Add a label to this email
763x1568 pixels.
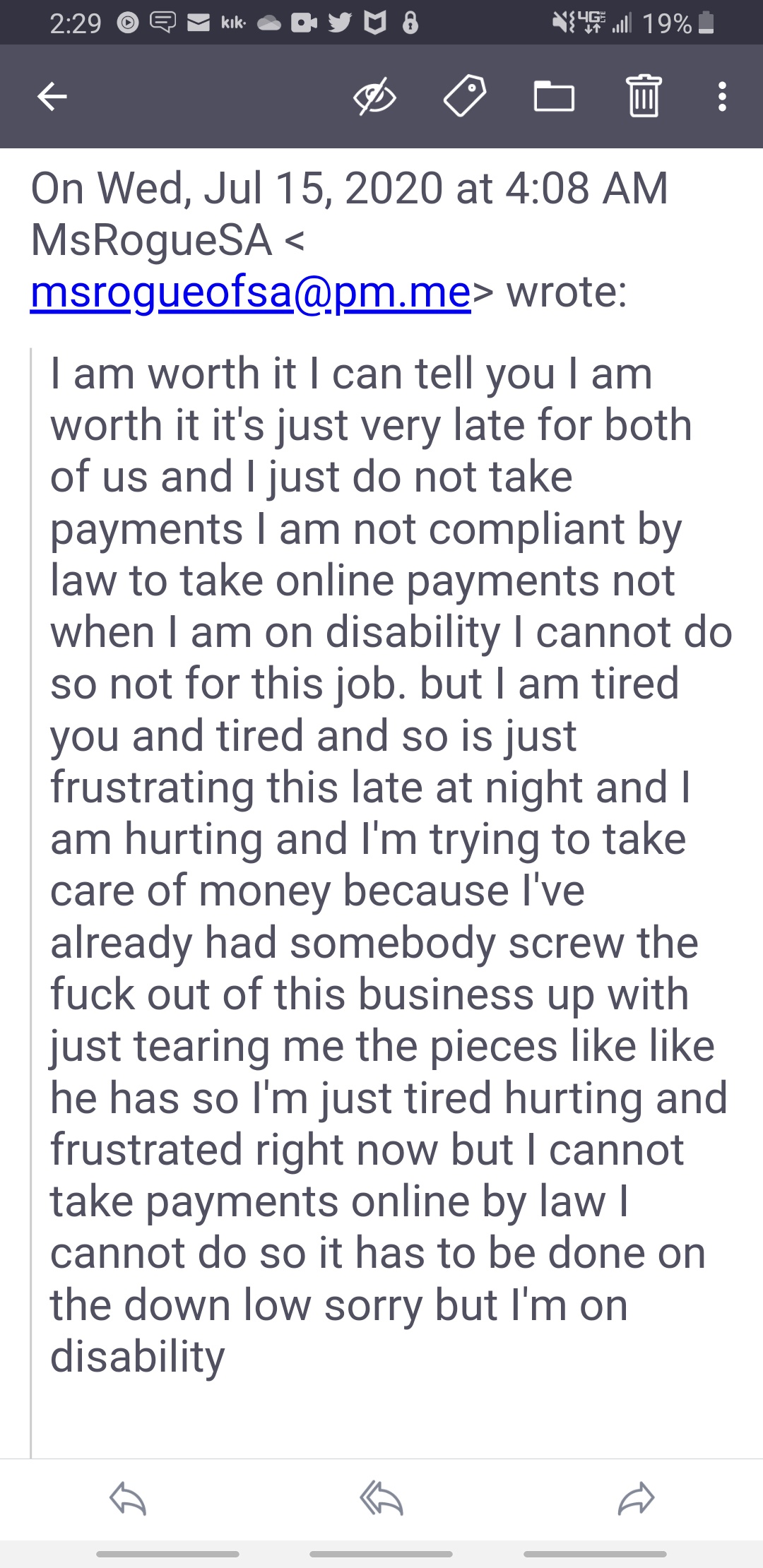(x=464, y=96)
